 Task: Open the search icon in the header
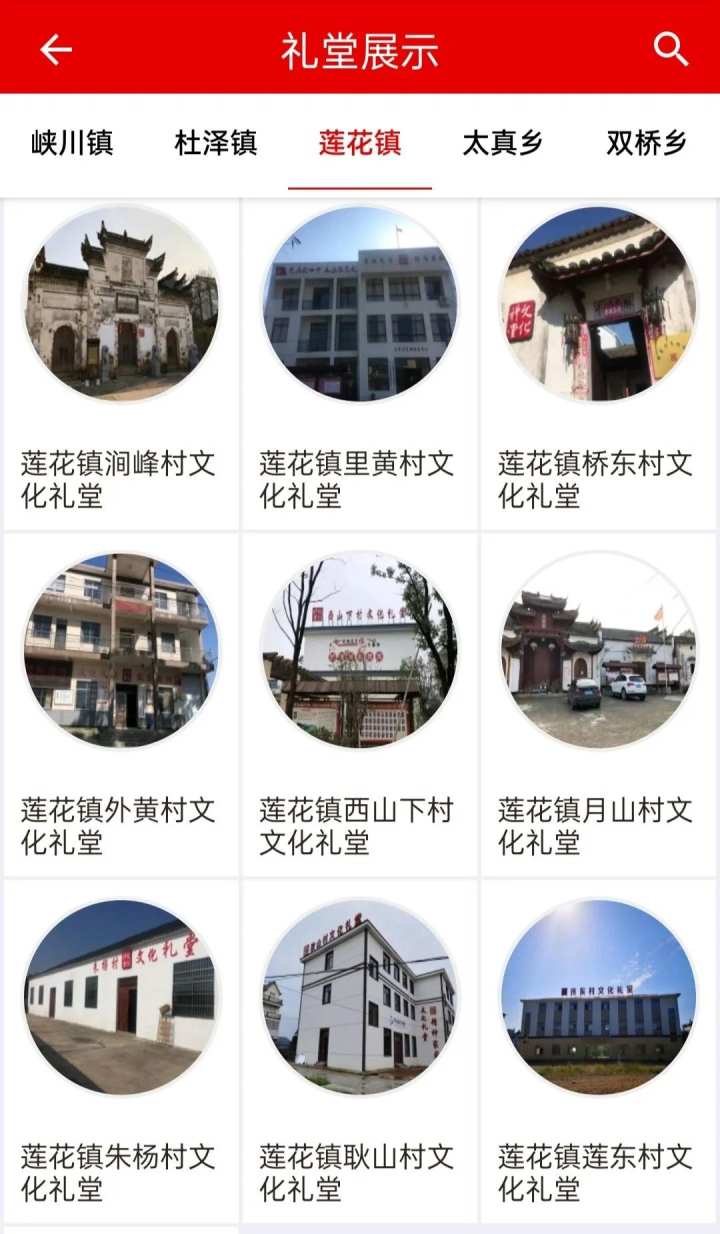click(x=671, y=48)
